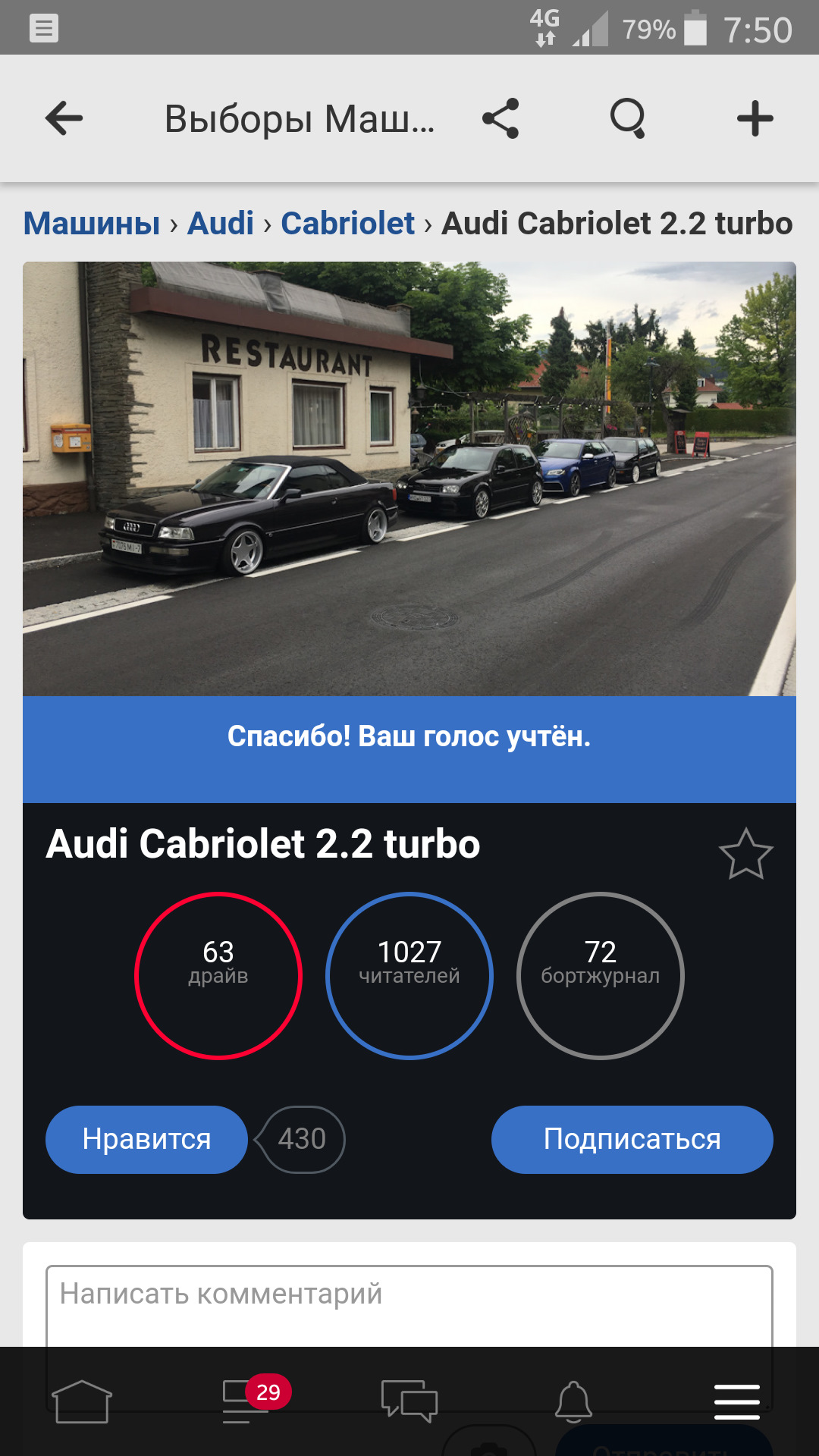This screenshot has width=819, height=1456.
Task: View the 1027 читателей list
Action: (x=409, y=975)
